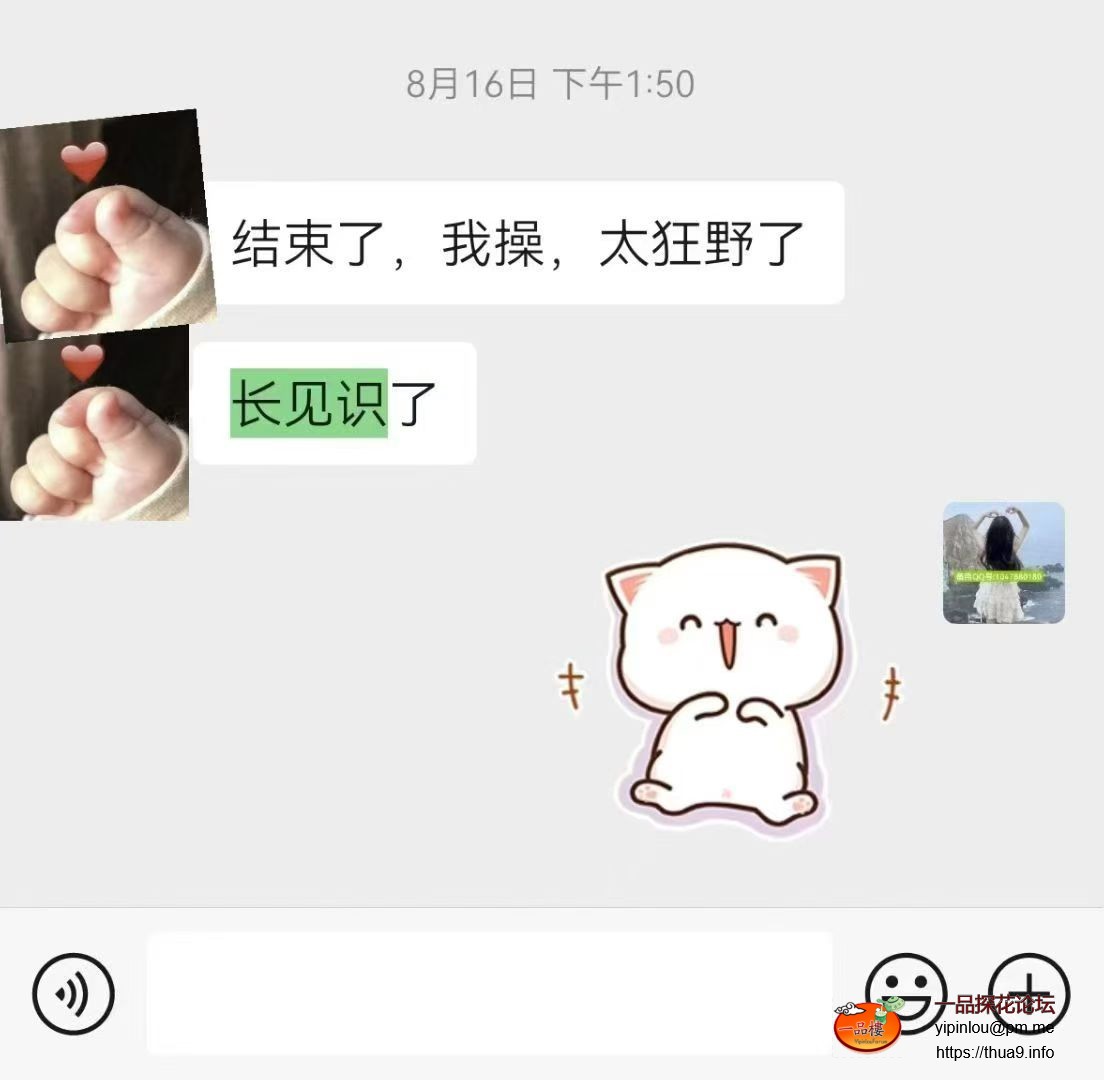
Task: Tap the white cat sticker message
Action: (729, 690)
